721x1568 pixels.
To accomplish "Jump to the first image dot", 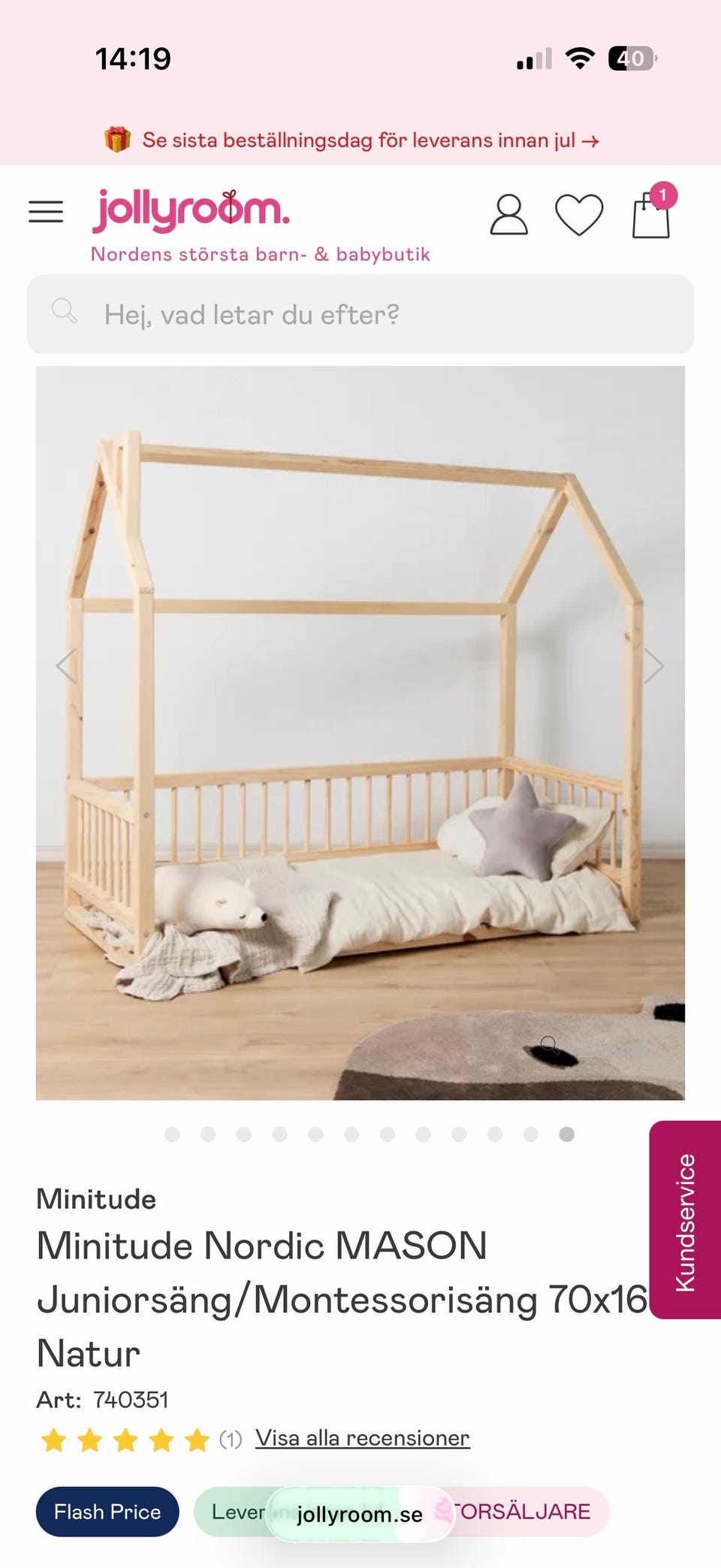I will [x=172, y=1134].
